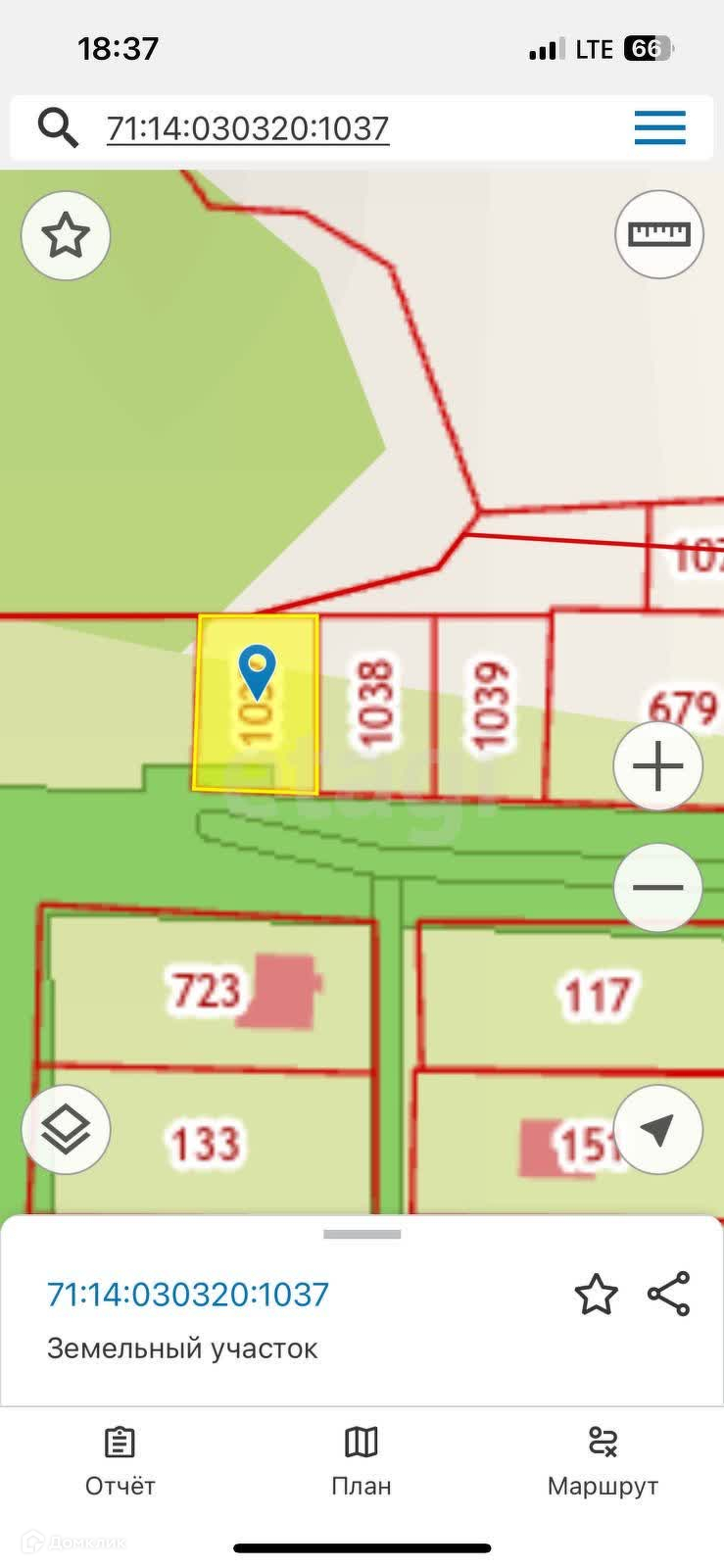The image size is (724, 1568).
Task: Add parcel to favorites in card
Action: [596, 1295]
